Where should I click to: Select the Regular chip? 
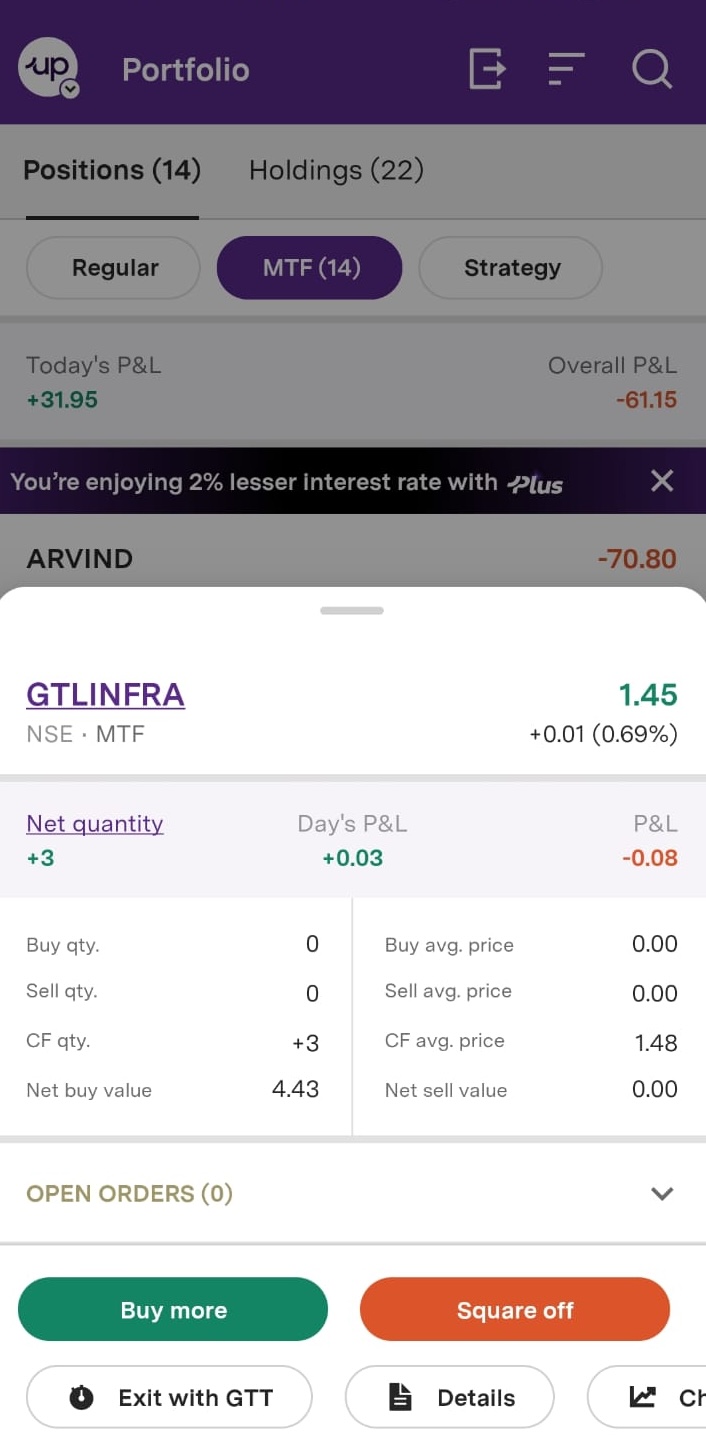pyautogui.click(x=114, y=268)
